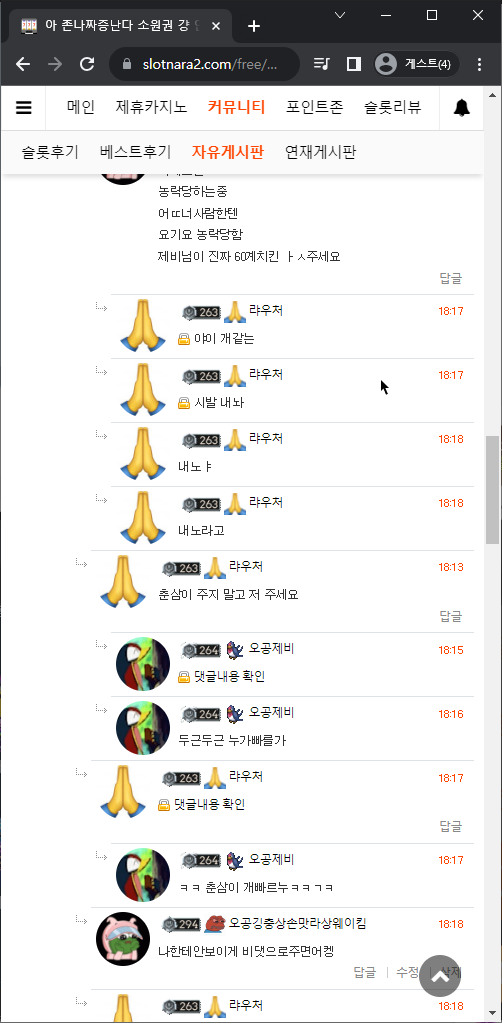Open the 연재게시판 board
502x1023 pixels.
321,152
